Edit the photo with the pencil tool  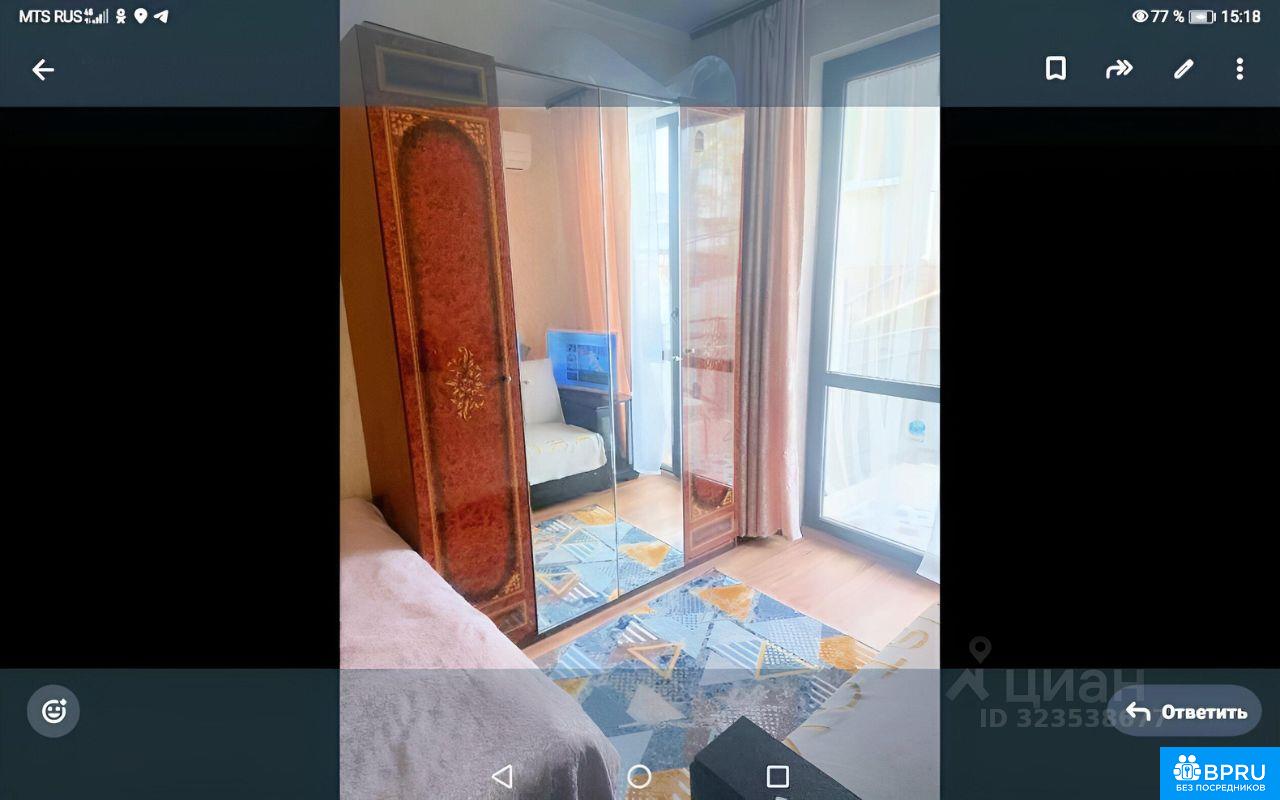pos(1183,68)
